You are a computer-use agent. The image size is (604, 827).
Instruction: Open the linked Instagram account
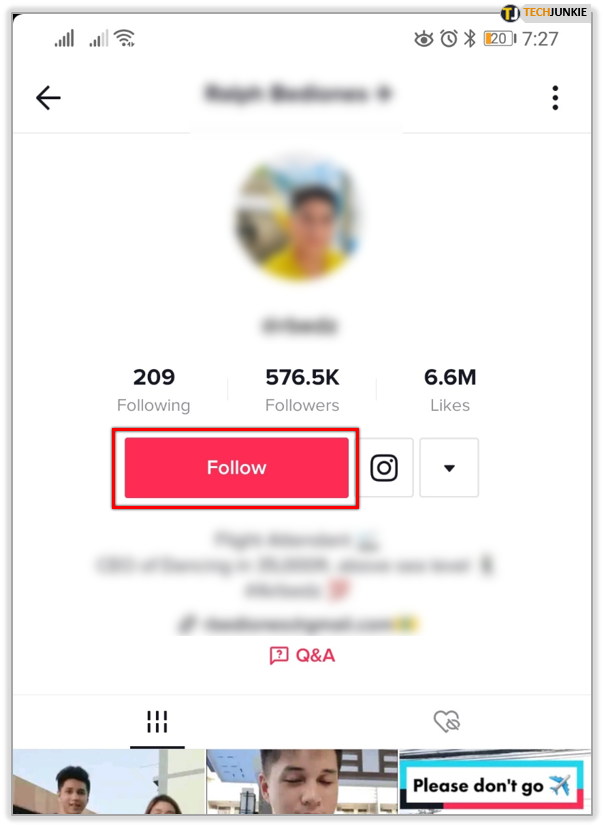coord(385,467)
